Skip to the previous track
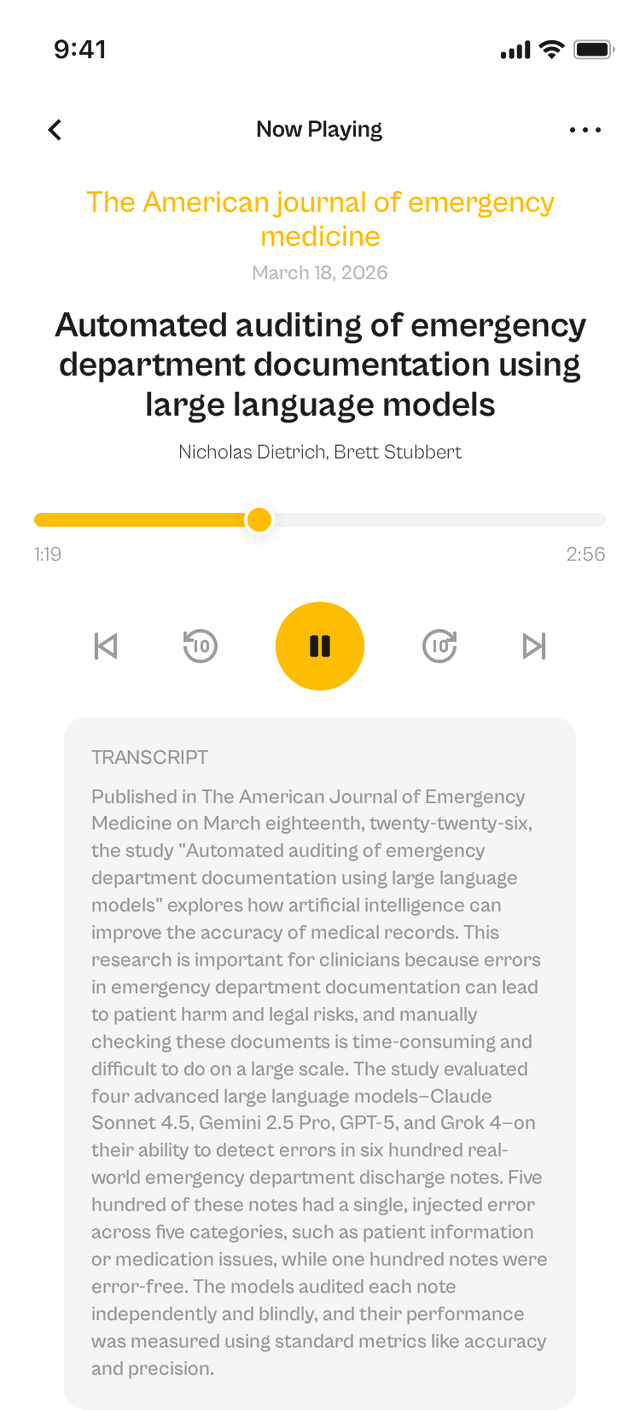Image resolution: width=640 pixels, height=1410 pixels. pyautogui.click(x=105, y=646)
